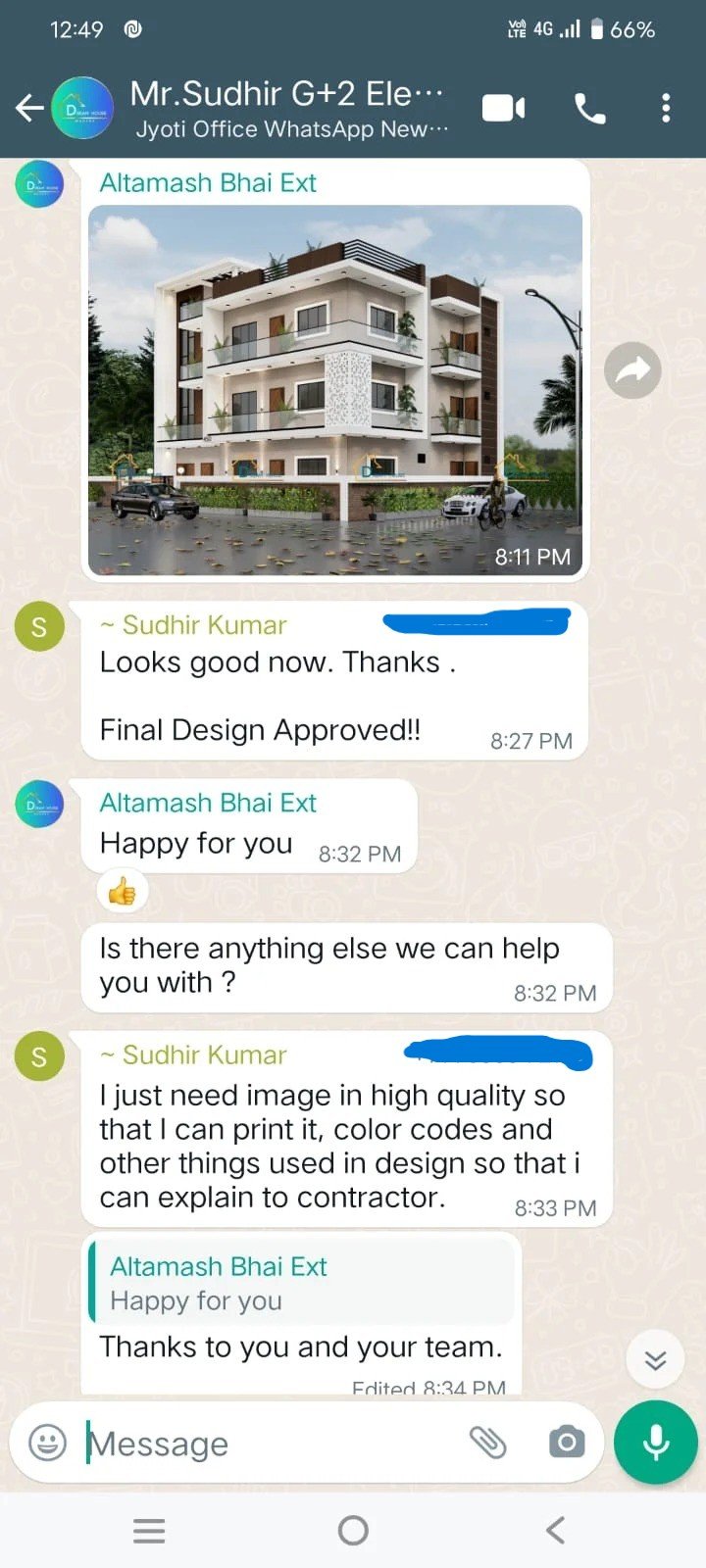Start a voice call with the group

[x=589, y=108]
